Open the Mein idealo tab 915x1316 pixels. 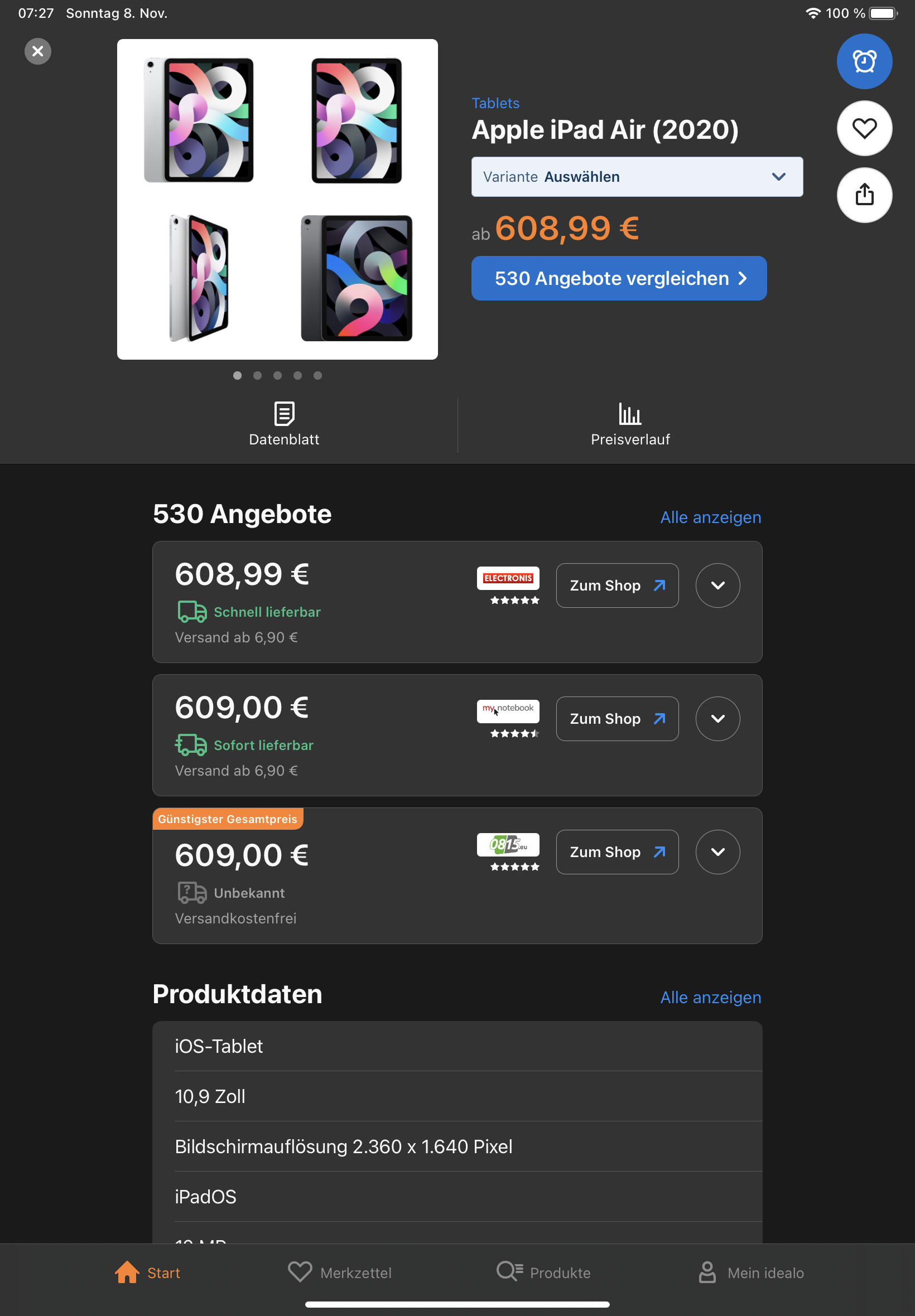click(751, 1273)
